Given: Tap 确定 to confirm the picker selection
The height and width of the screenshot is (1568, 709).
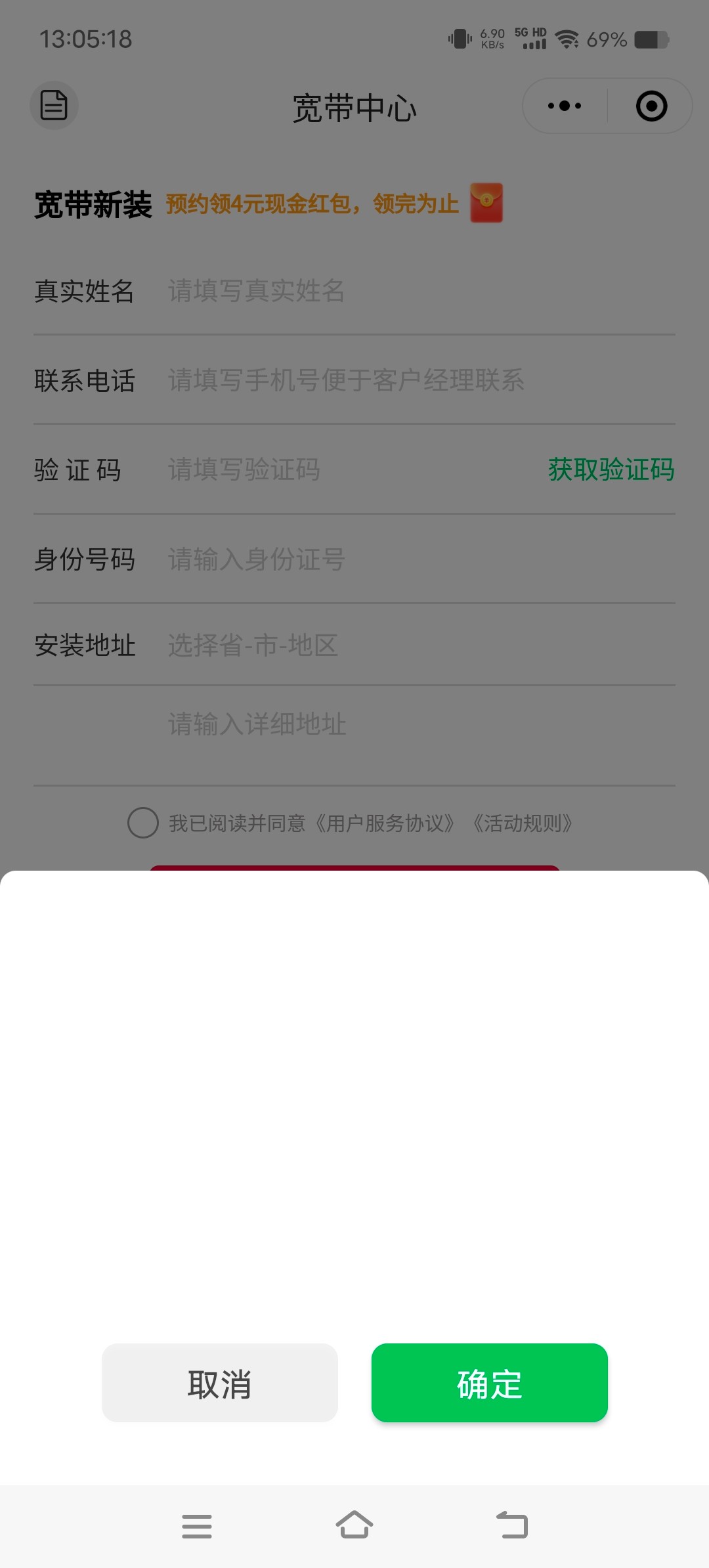Looking at the screenshot, I should pyautogui.click(x=489, y=1382).
